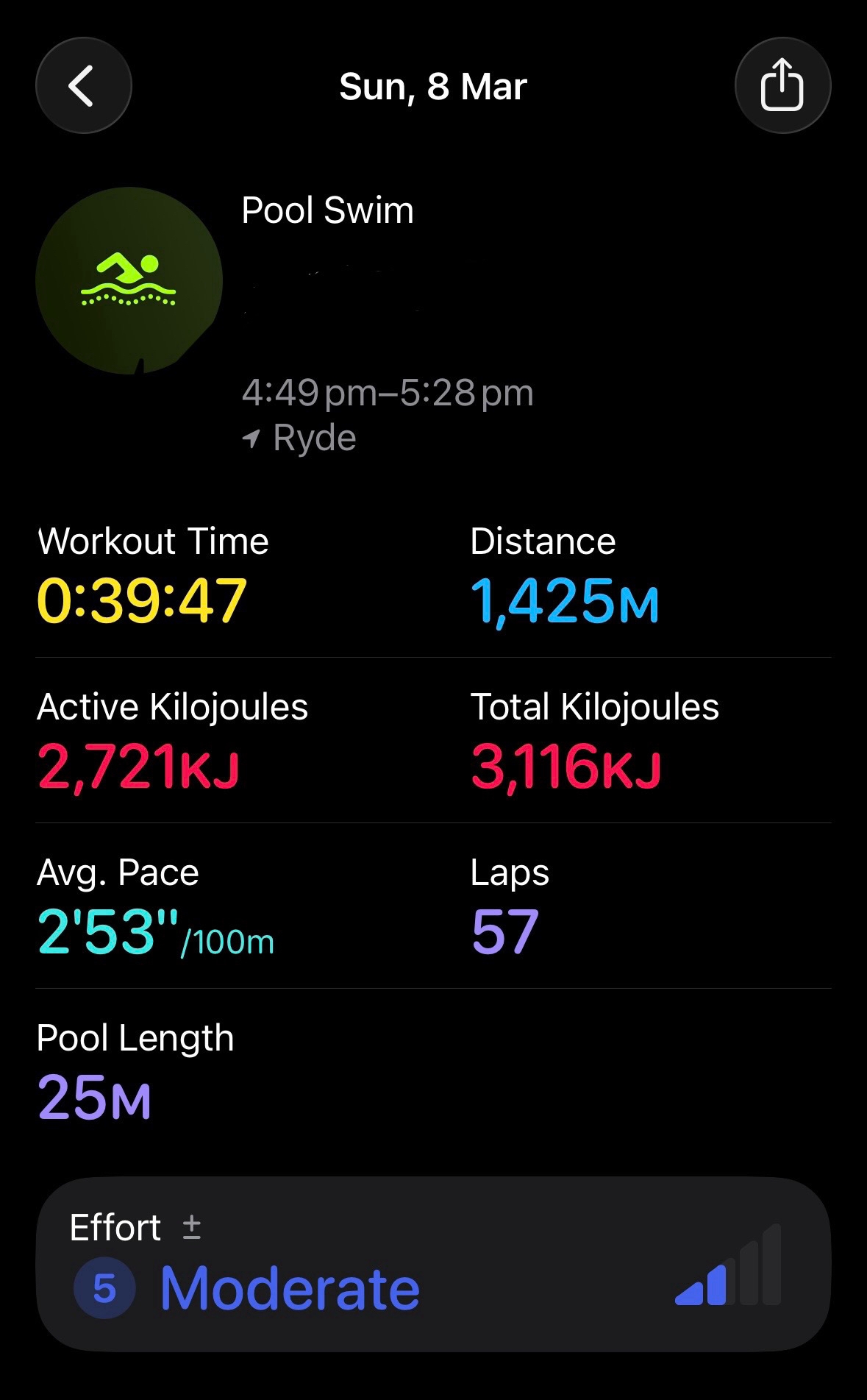Viewport: 867px width, 1400px height.
Task: Open the Effort rating card
Action: (x=433, y=1264)
